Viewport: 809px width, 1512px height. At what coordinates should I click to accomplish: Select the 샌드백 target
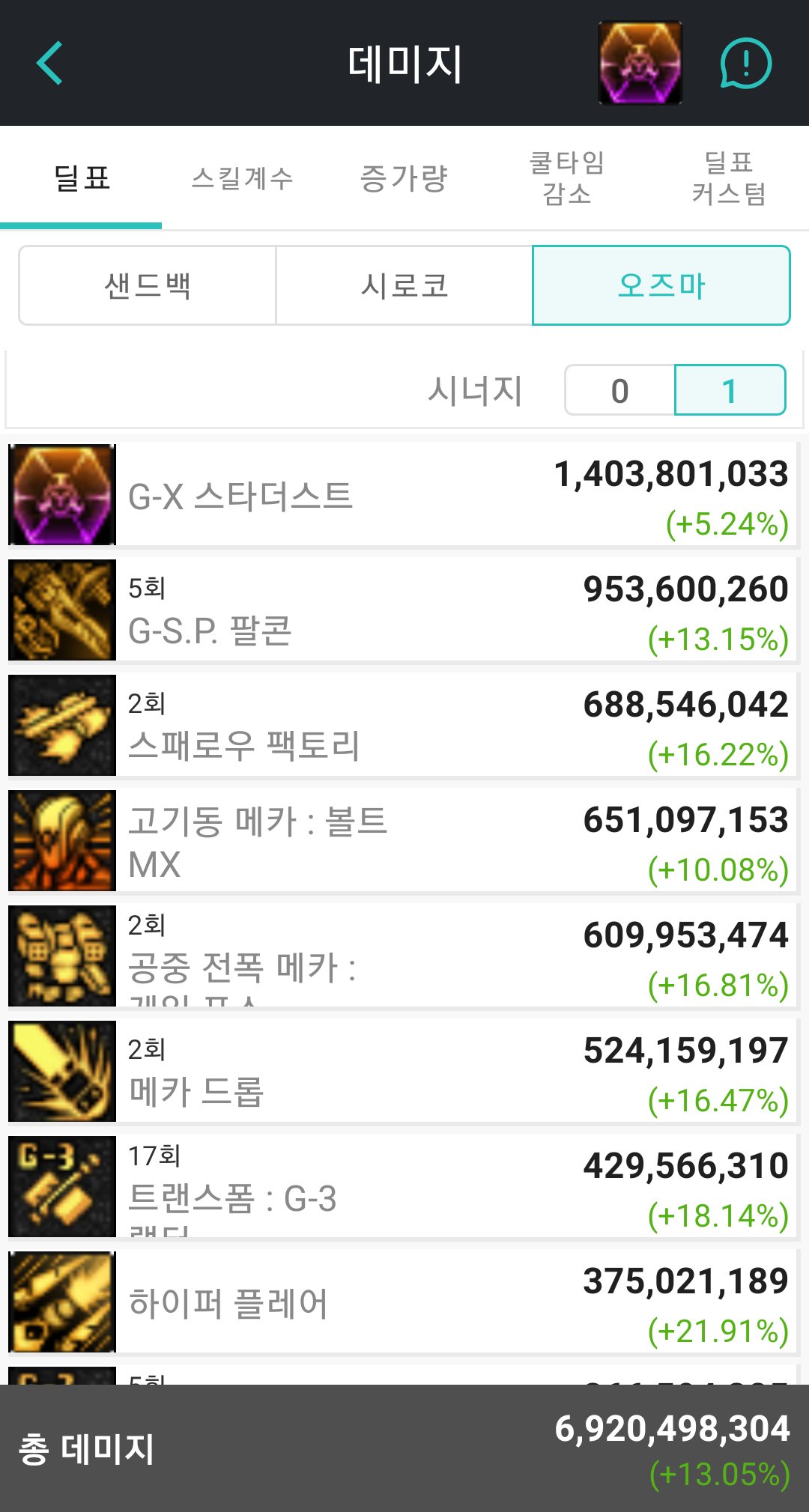tap(148, 285)
